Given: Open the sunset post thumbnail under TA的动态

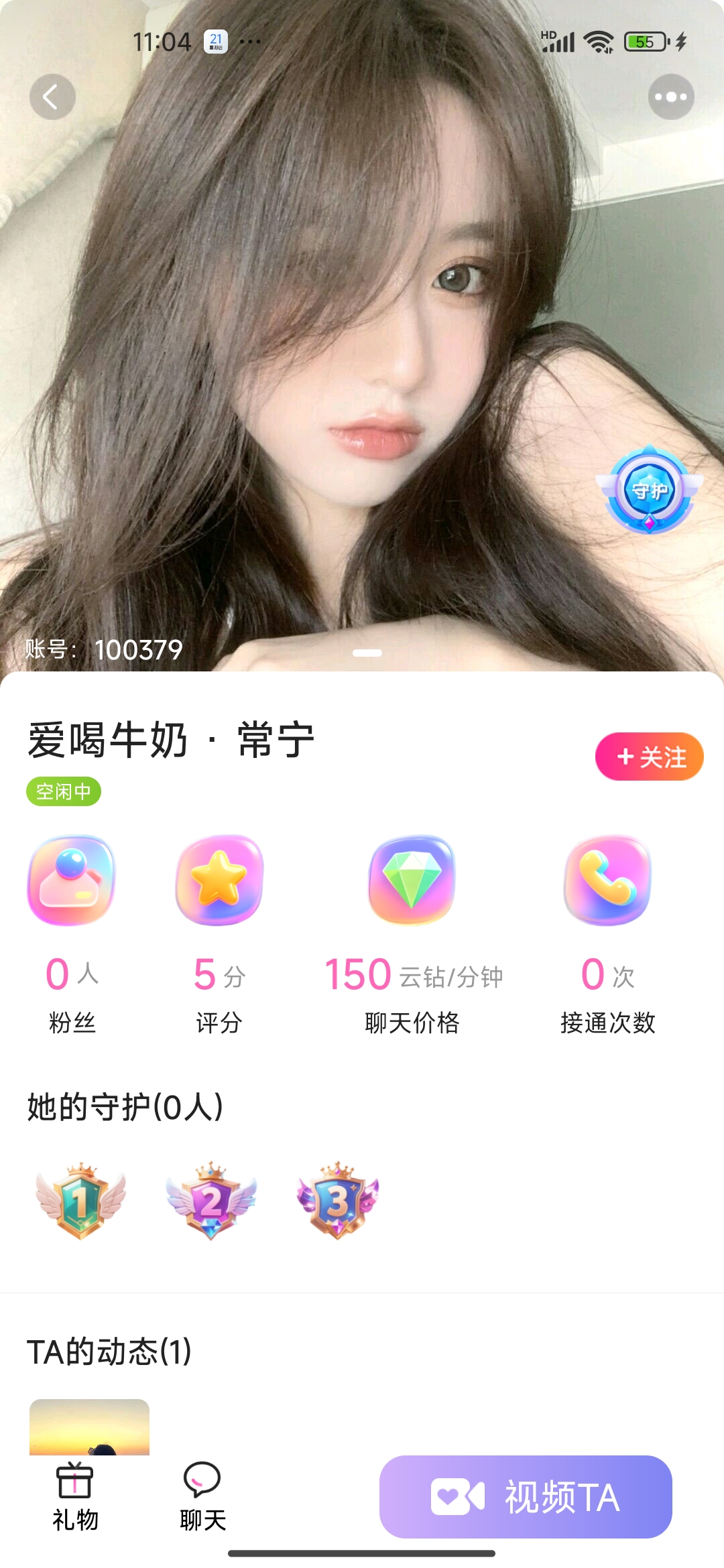Looking at the screenshot, I should click(89, 1426).
